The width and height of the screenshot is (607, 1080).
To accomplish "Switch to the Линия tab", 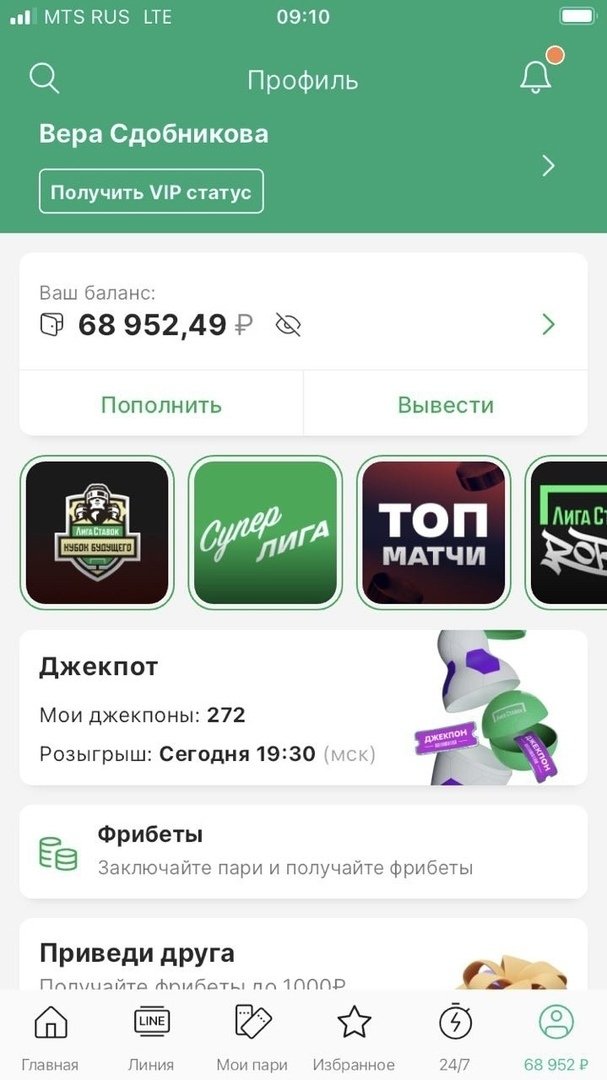I will 151,1036.
